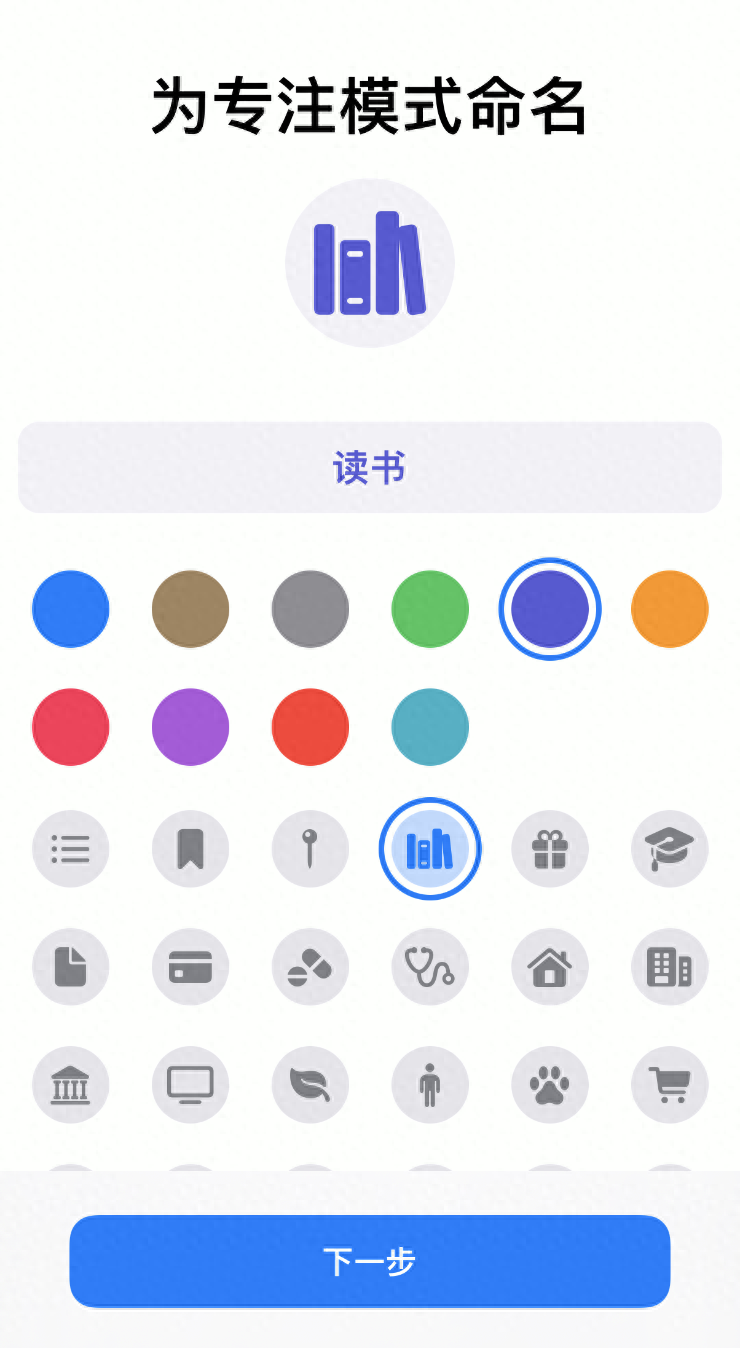Tap the 下一步 button to continue
Screen dimensions: 740x1348
369,1262
